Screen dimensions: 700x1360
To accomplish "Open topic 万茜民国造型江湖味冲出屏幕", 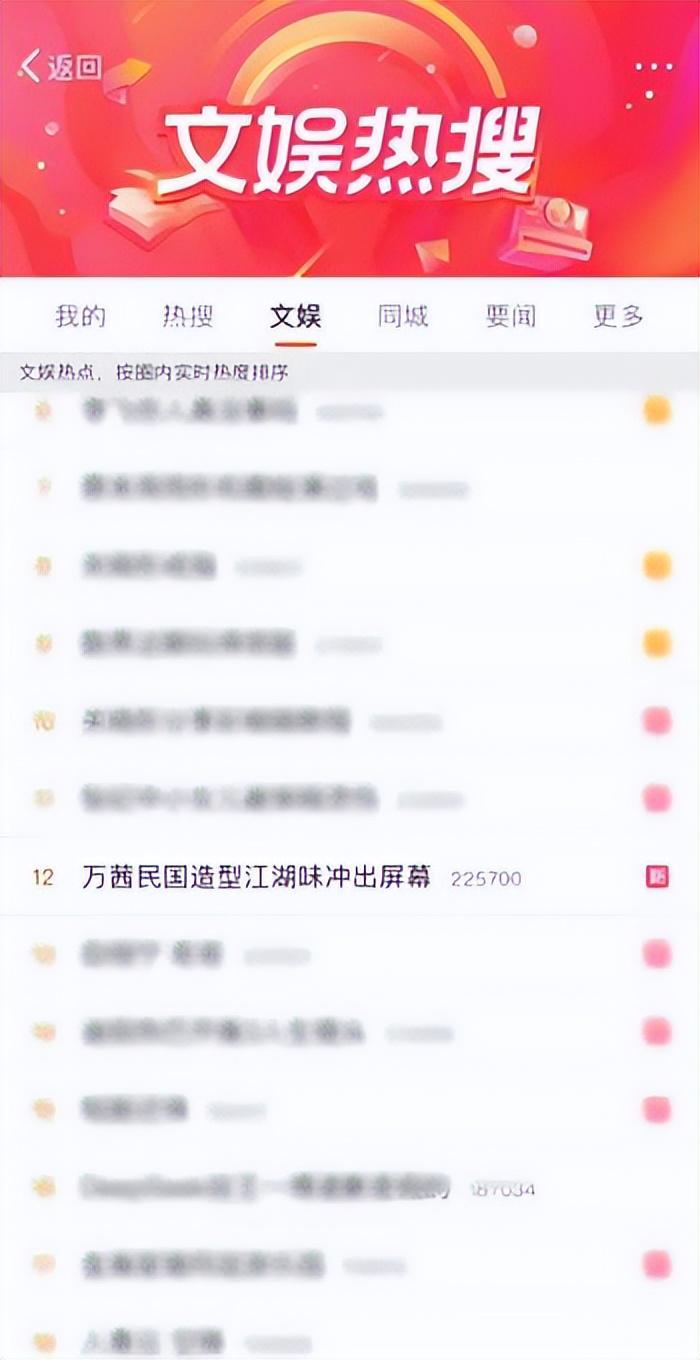I will (x=256, y=878).
